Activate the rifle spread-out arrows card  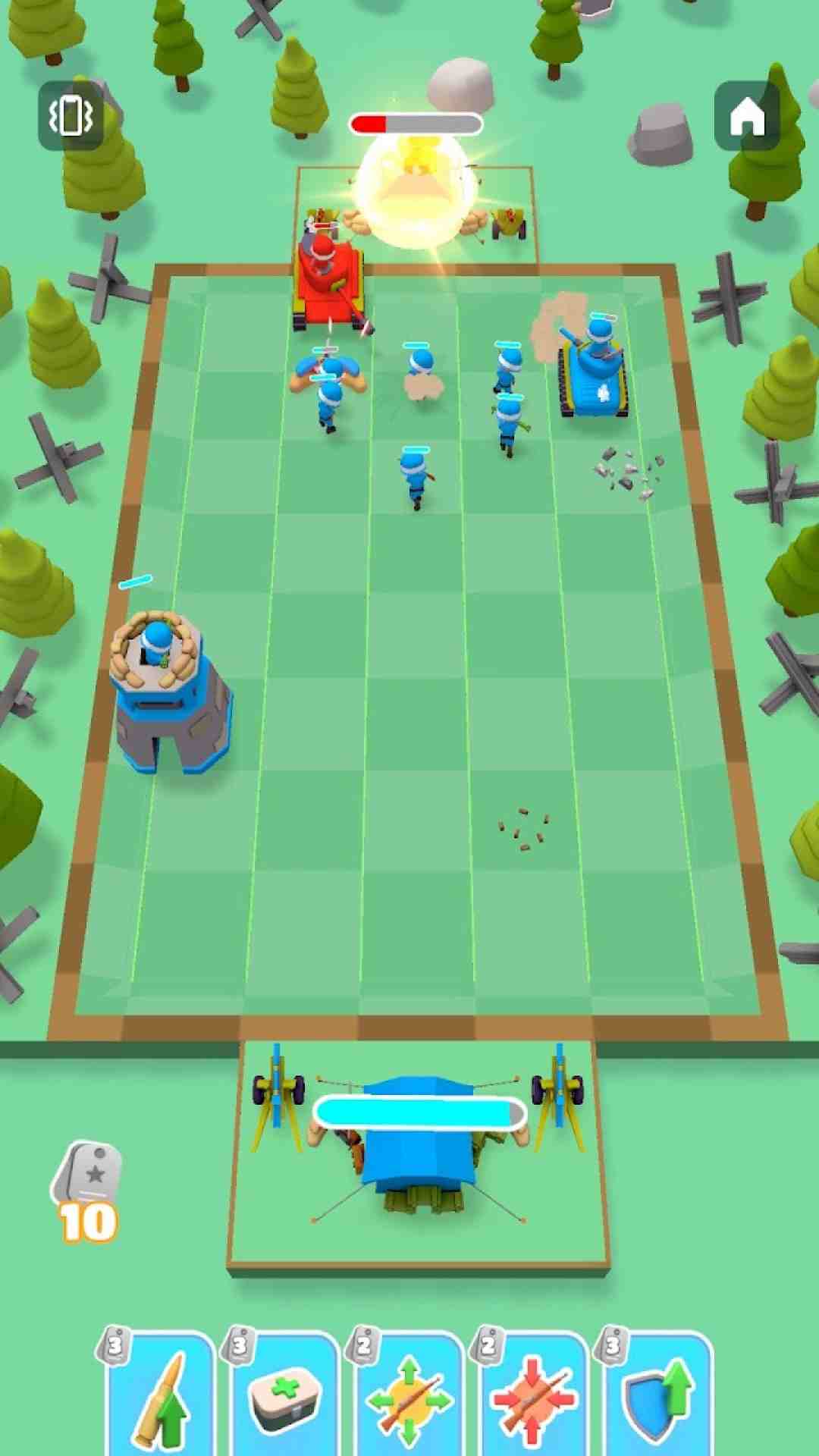(x=409, y=1394)
